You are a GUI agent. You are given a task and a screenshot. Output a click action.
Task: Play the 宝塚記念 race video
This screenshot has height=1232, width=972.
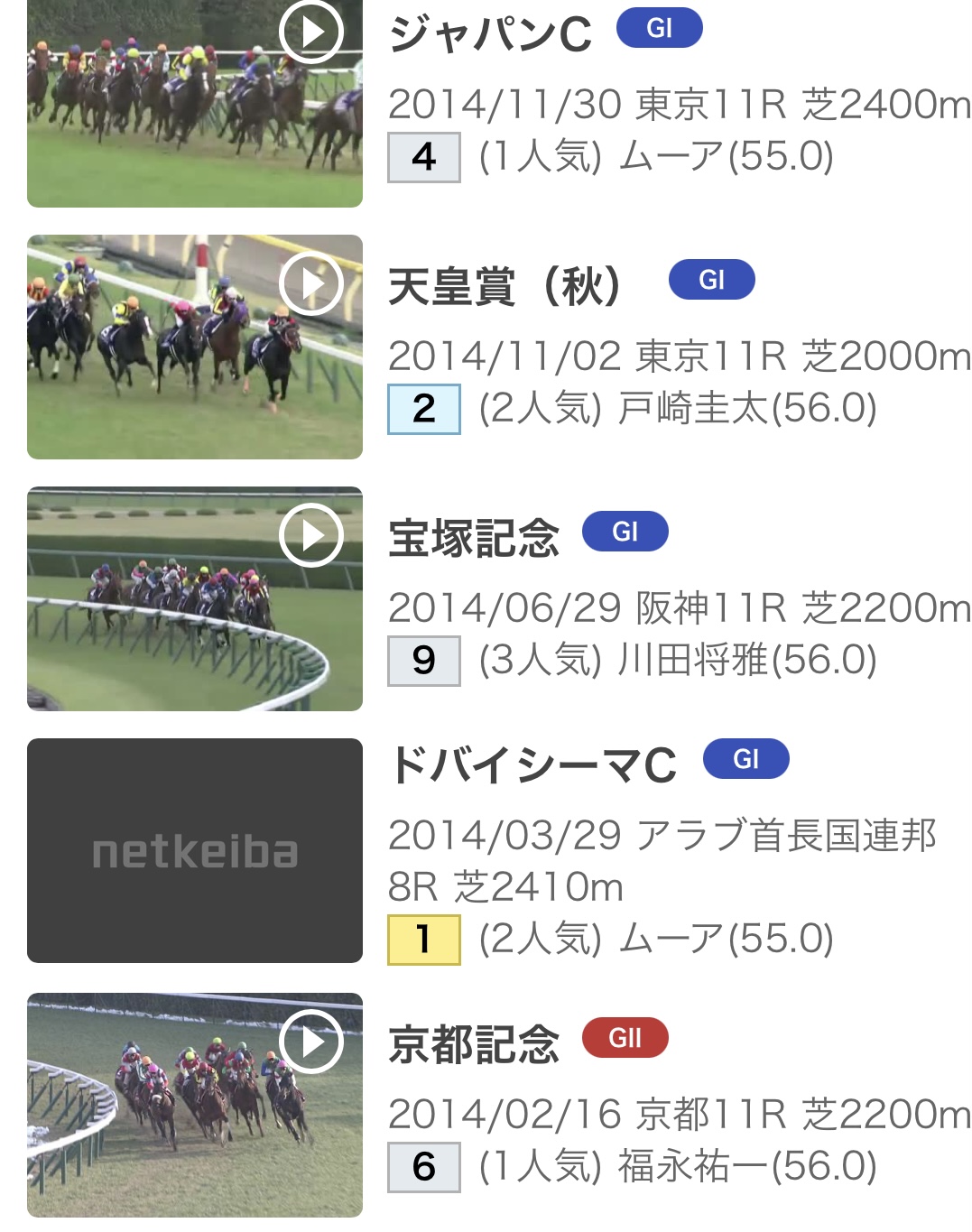pos(310,535)
